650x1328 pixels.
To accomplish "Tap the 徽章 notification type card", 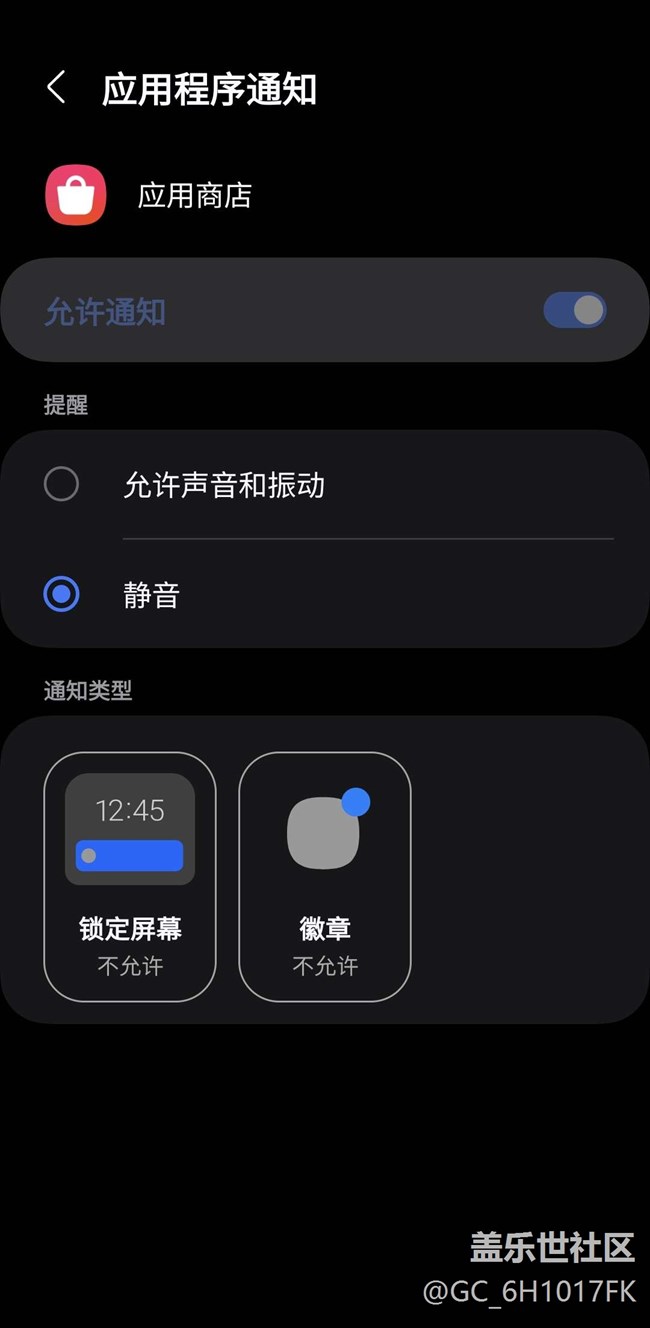I will 325,876.
